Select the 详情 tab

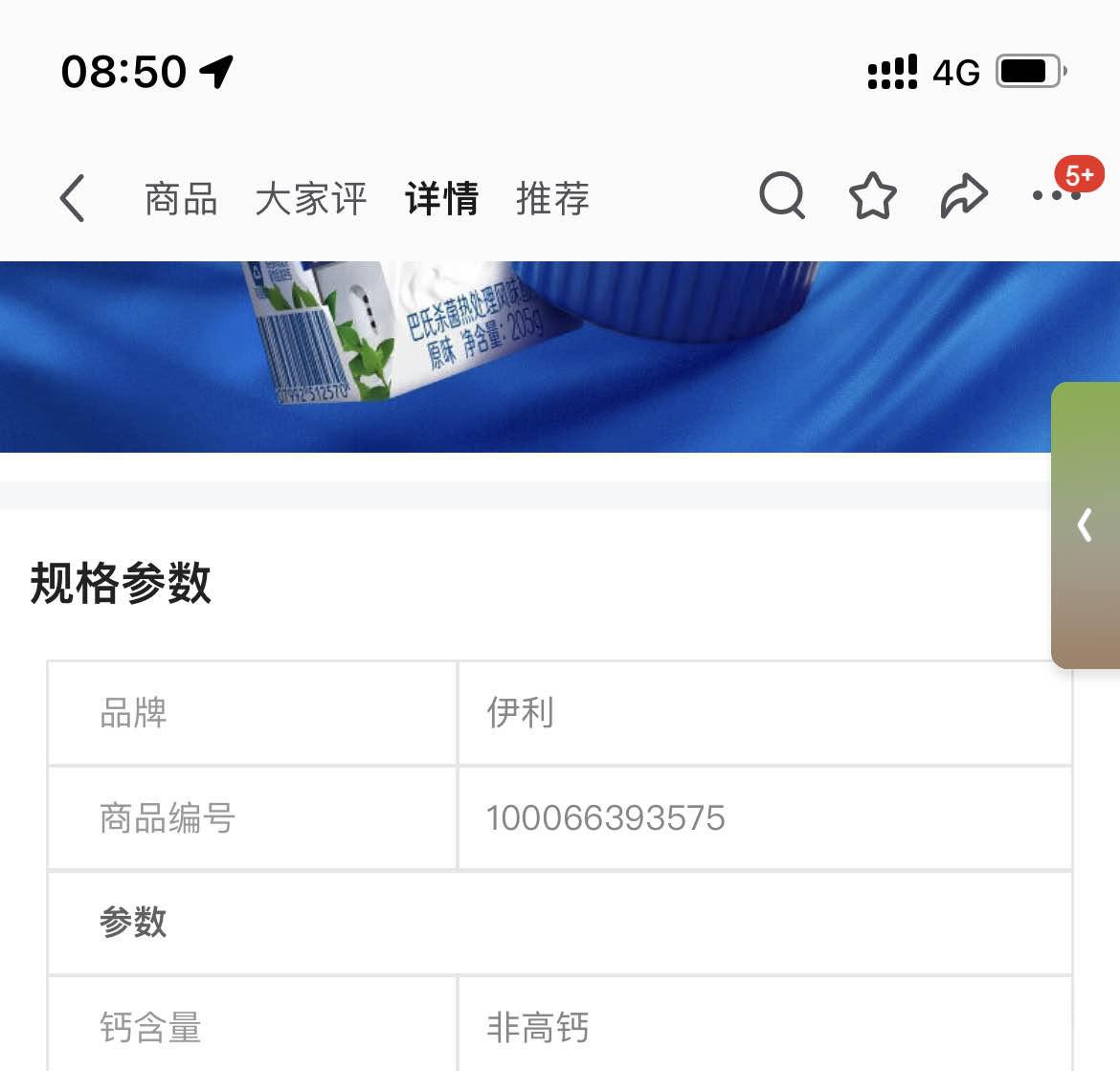point(441,199)
